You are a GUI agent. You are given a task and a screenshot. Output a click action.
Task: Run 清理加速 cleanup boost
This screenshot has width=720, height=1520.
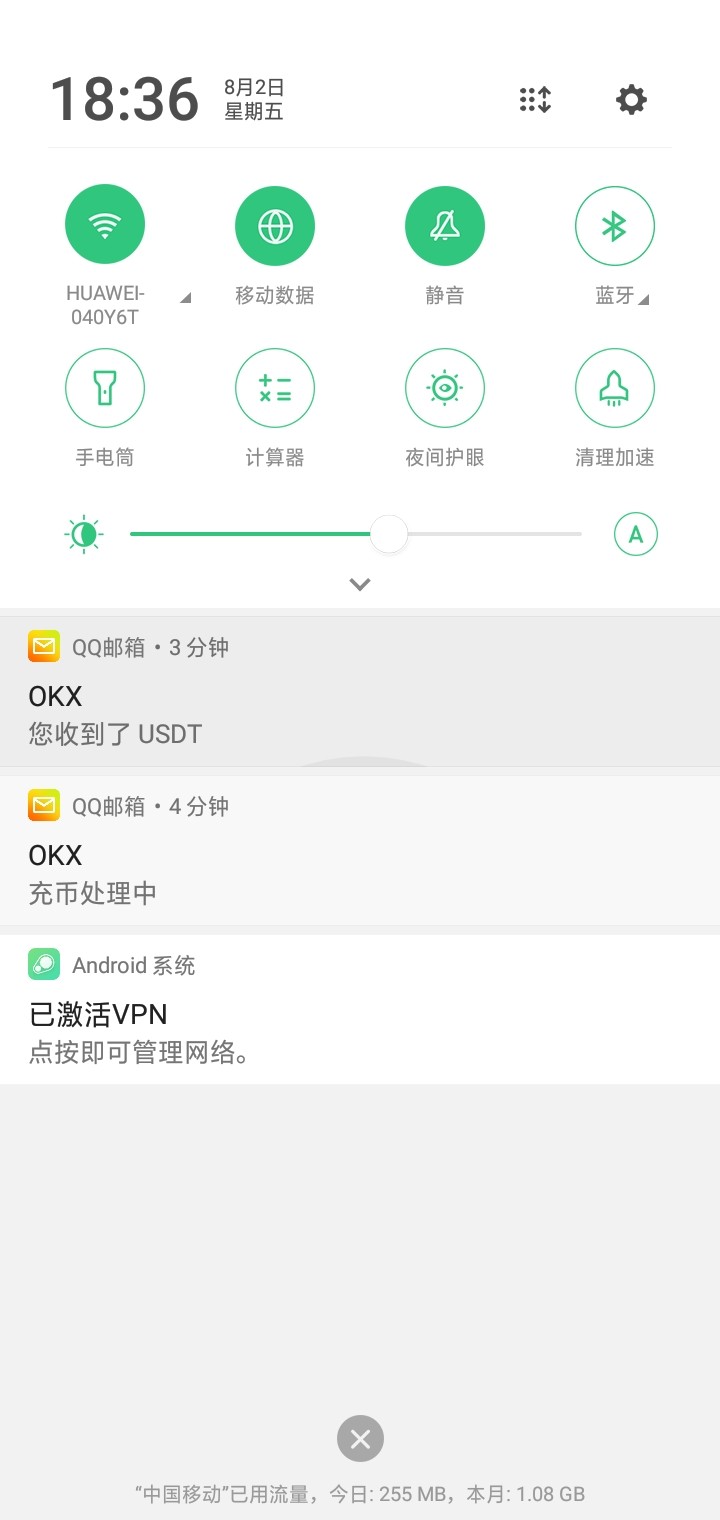coord(615,387)
